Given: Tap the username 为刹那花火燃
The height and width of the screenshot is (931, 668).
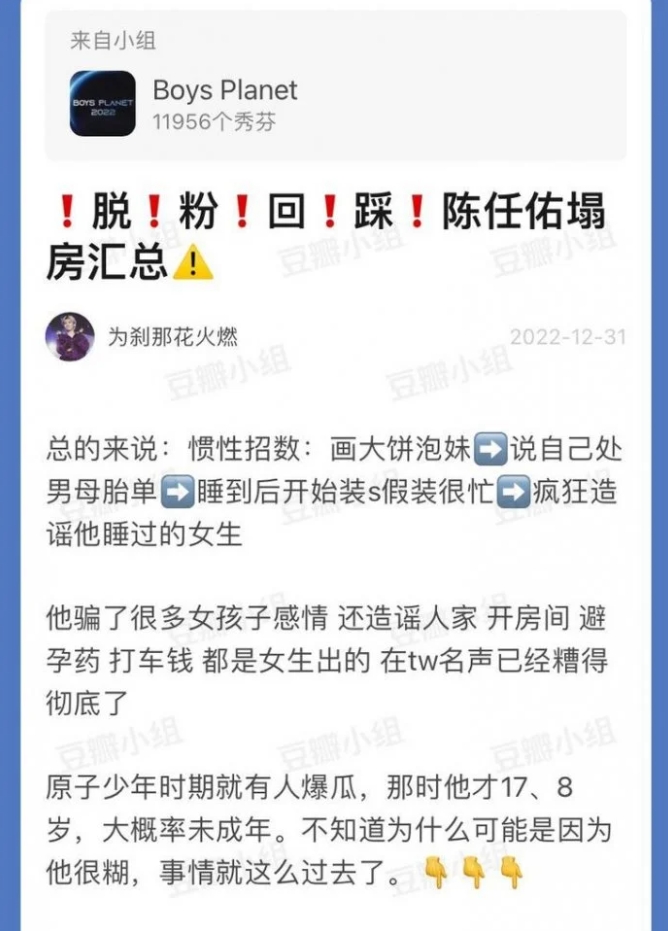Looking at the screenshot, I should 173,337.
